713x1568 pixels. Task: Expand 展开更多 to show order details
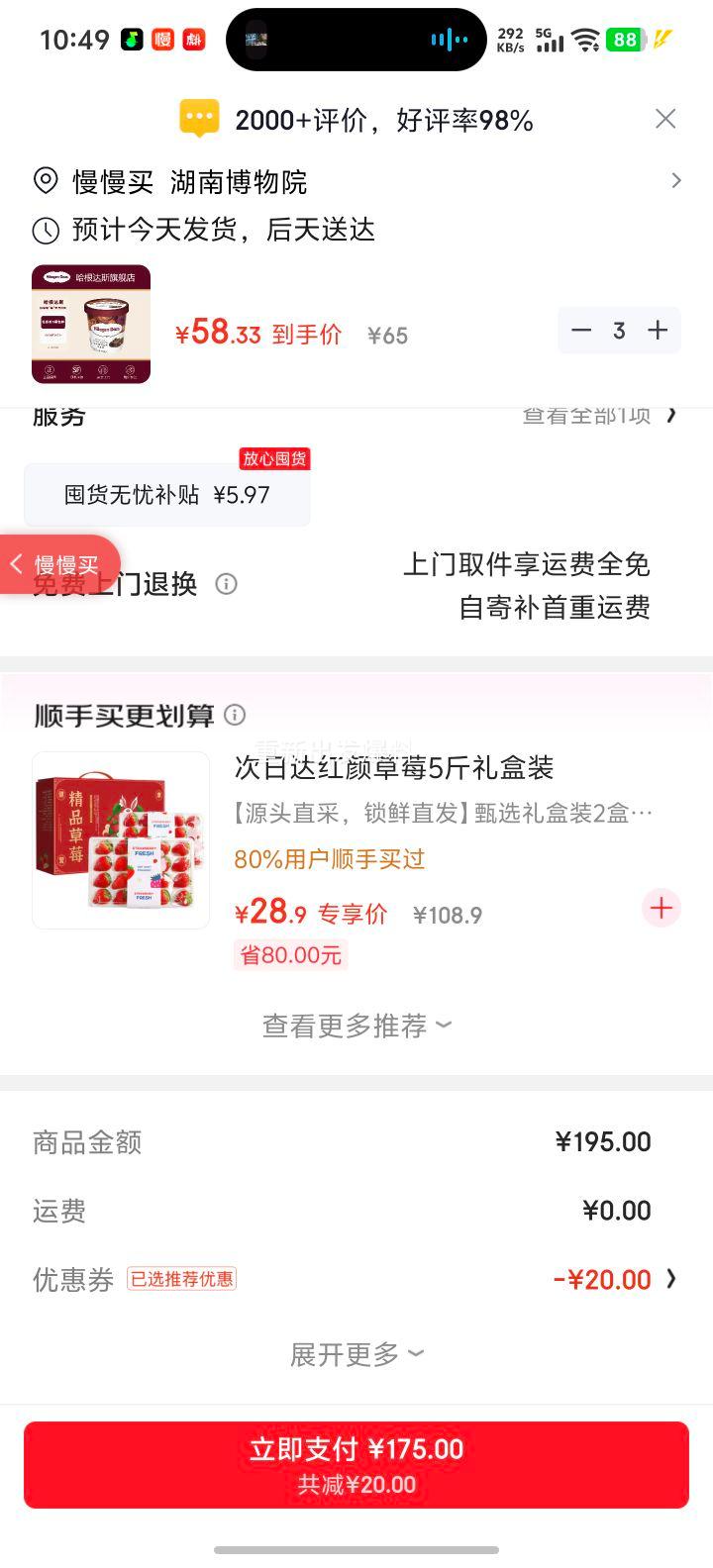(356, 1352)
